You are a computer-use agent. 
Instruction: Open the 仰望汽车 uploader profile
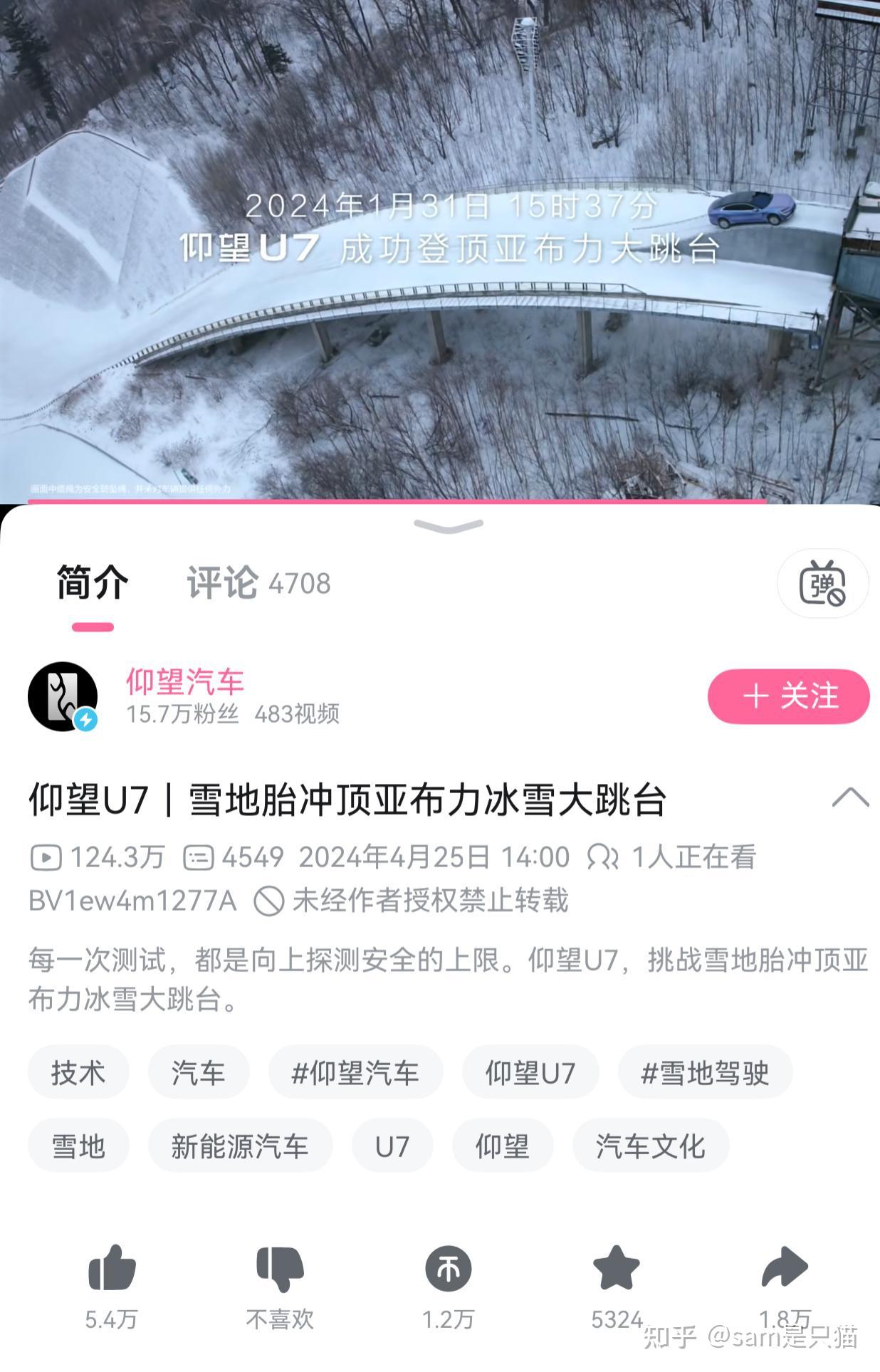(184, 682)
